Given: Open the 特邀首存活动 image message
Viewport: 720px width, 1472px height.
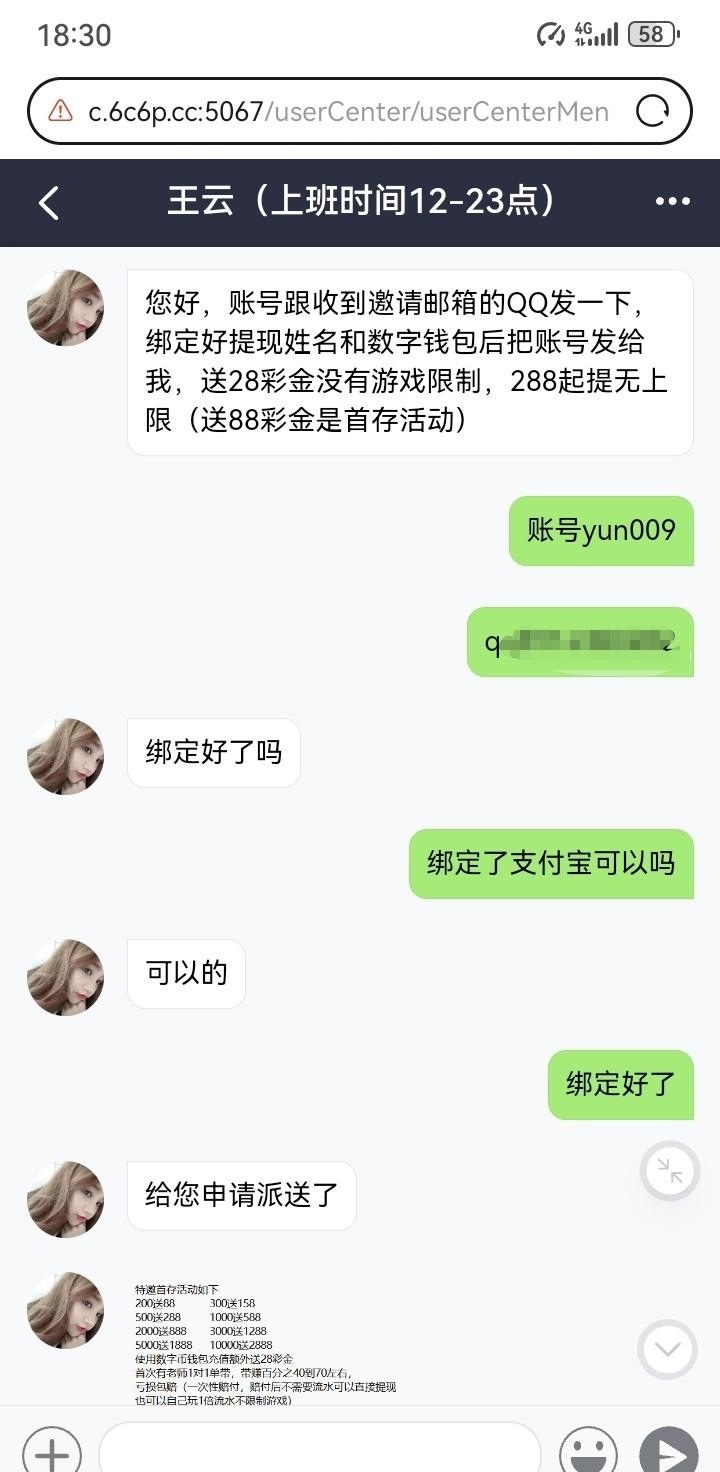Looking at the screenshot, I should [265, 1345].
